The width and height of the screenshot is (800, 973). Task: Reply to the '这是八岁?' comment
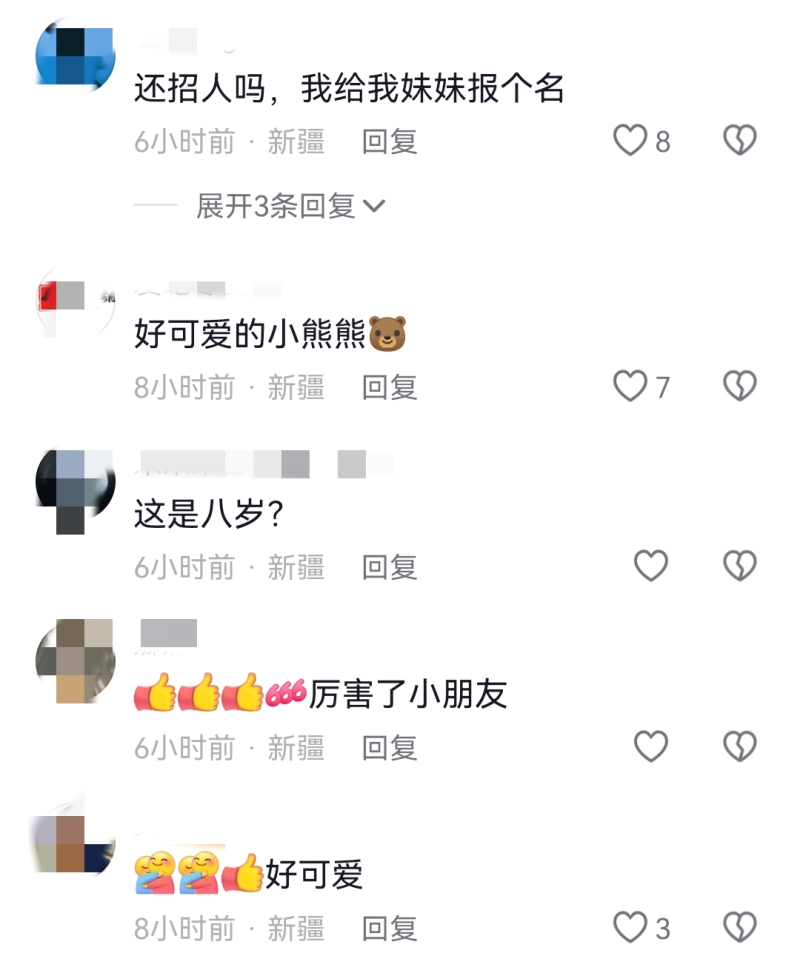point(389,567)
